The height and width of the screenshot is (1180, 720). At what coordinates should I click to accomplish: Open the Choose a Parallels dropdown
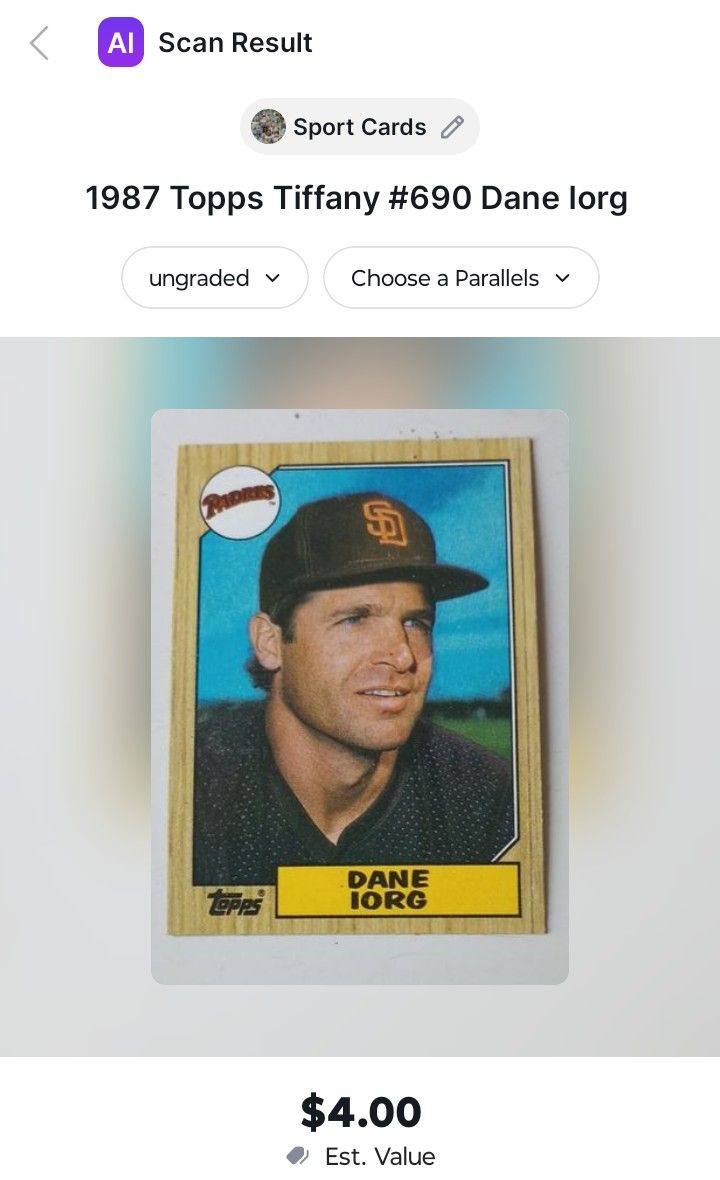point(461,277)
